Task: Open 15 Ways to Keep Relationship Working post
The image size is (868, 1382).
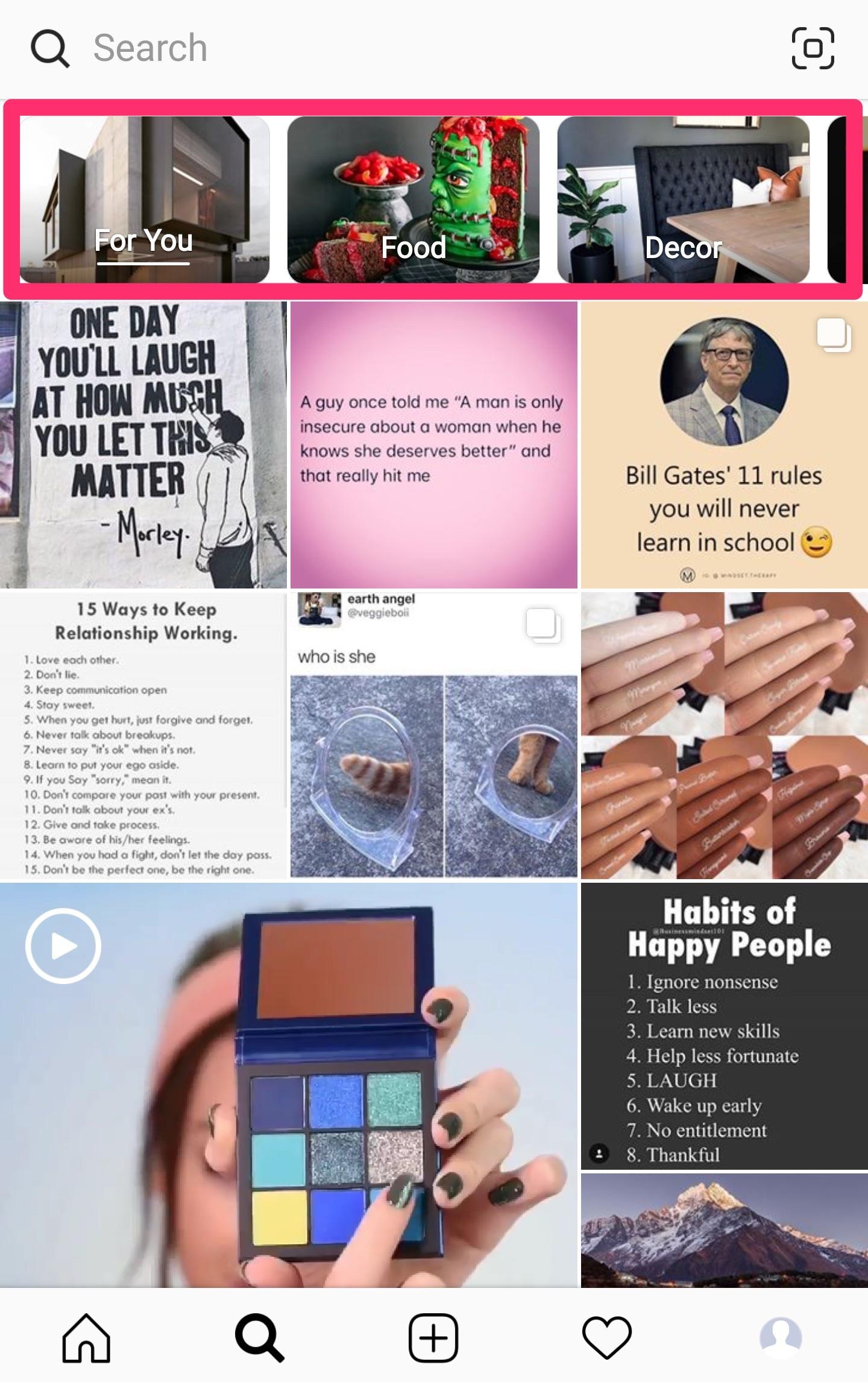Action: 143,736
